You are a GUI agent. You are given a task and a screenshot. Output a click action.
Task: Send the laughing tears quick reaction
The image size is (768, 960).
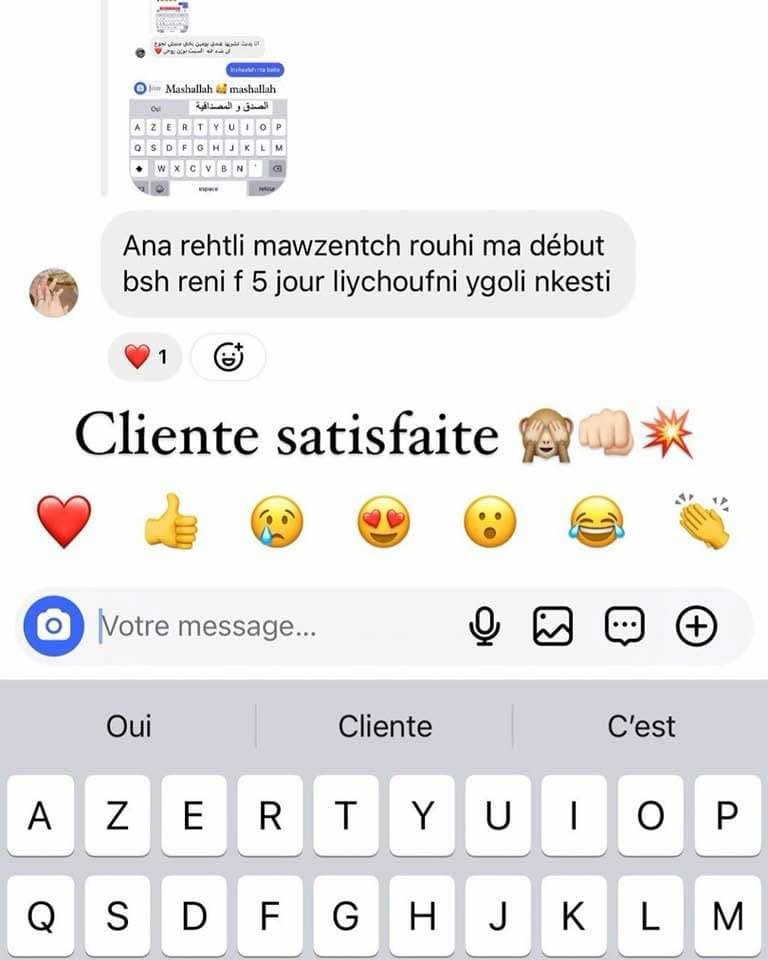596,522
